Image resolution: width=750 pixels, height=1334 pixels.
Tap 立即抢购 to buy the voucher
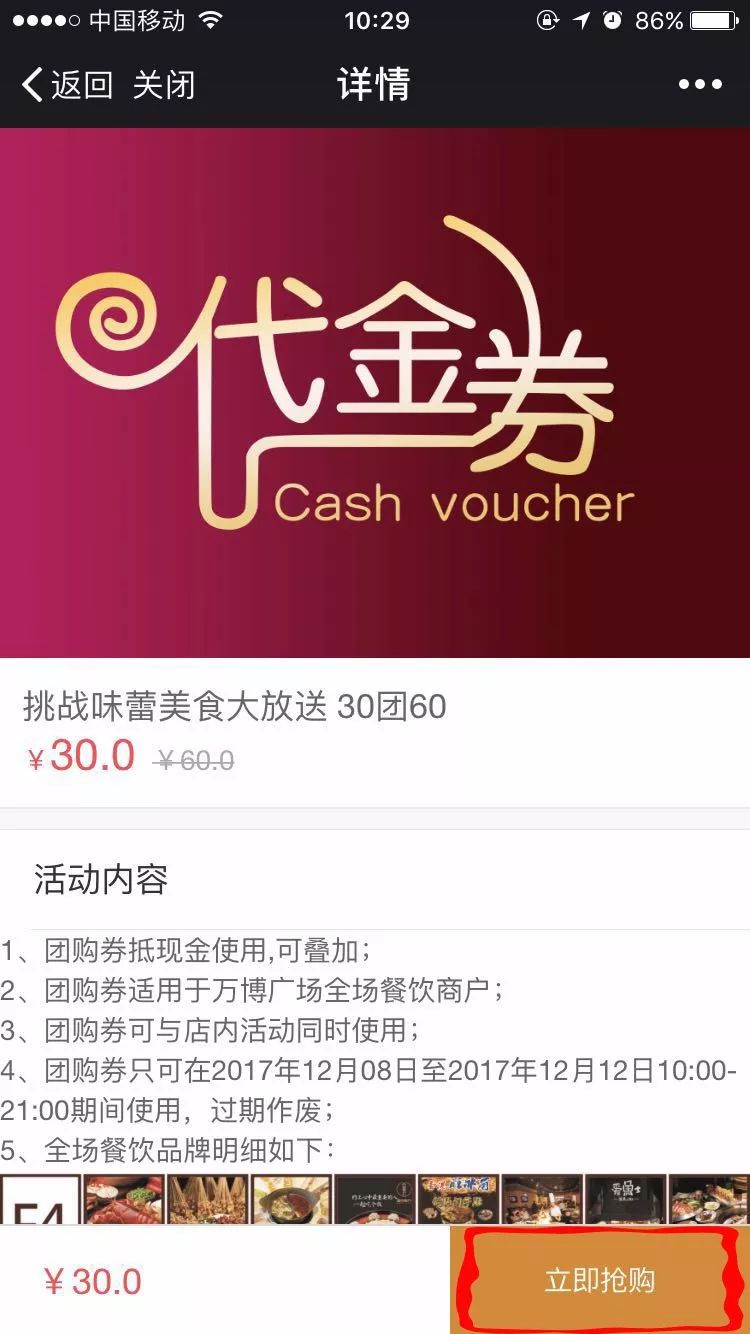600,1280
